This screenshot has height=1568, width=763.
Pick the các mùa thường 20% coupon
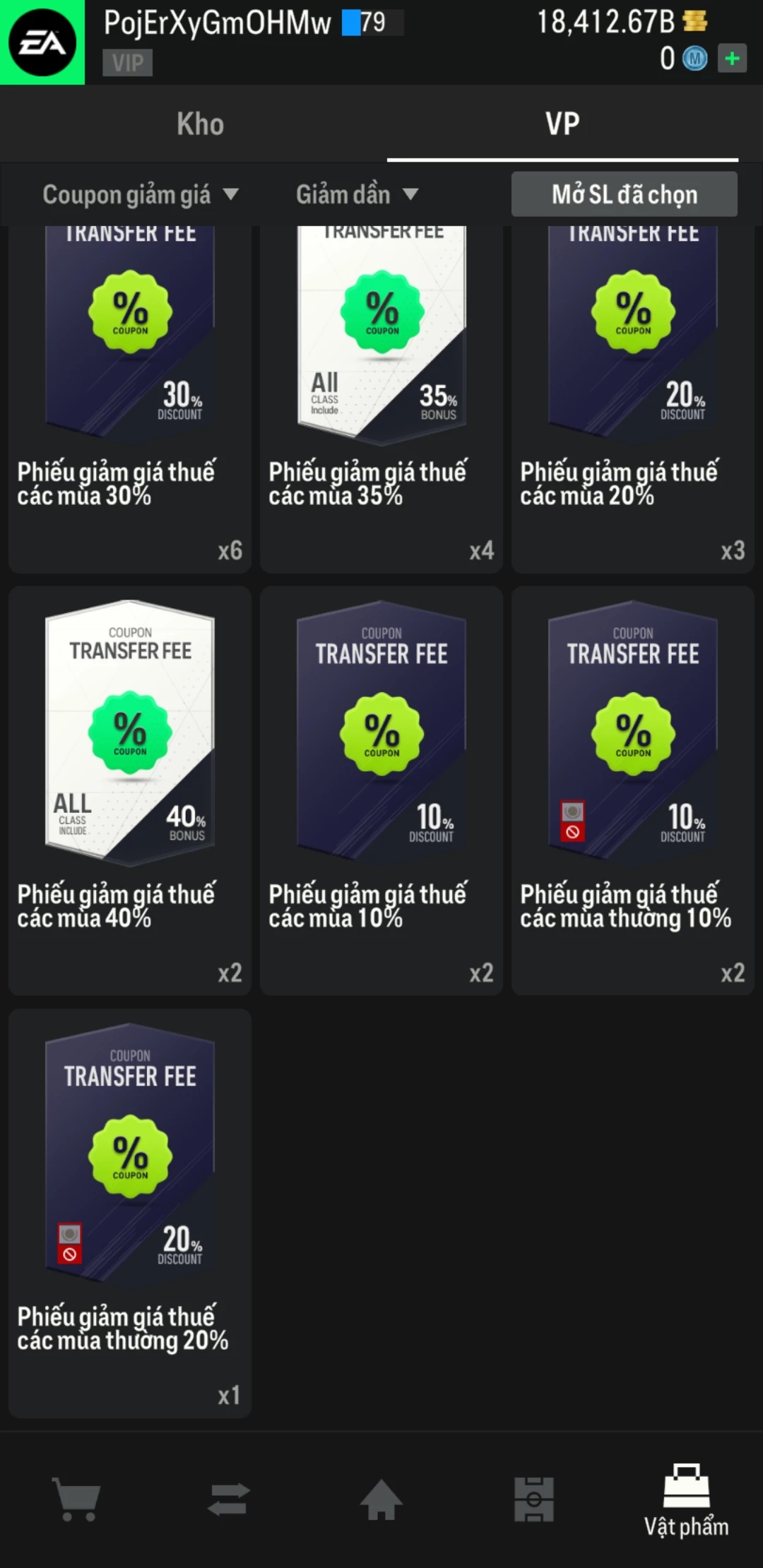(x=130, y=1212)
